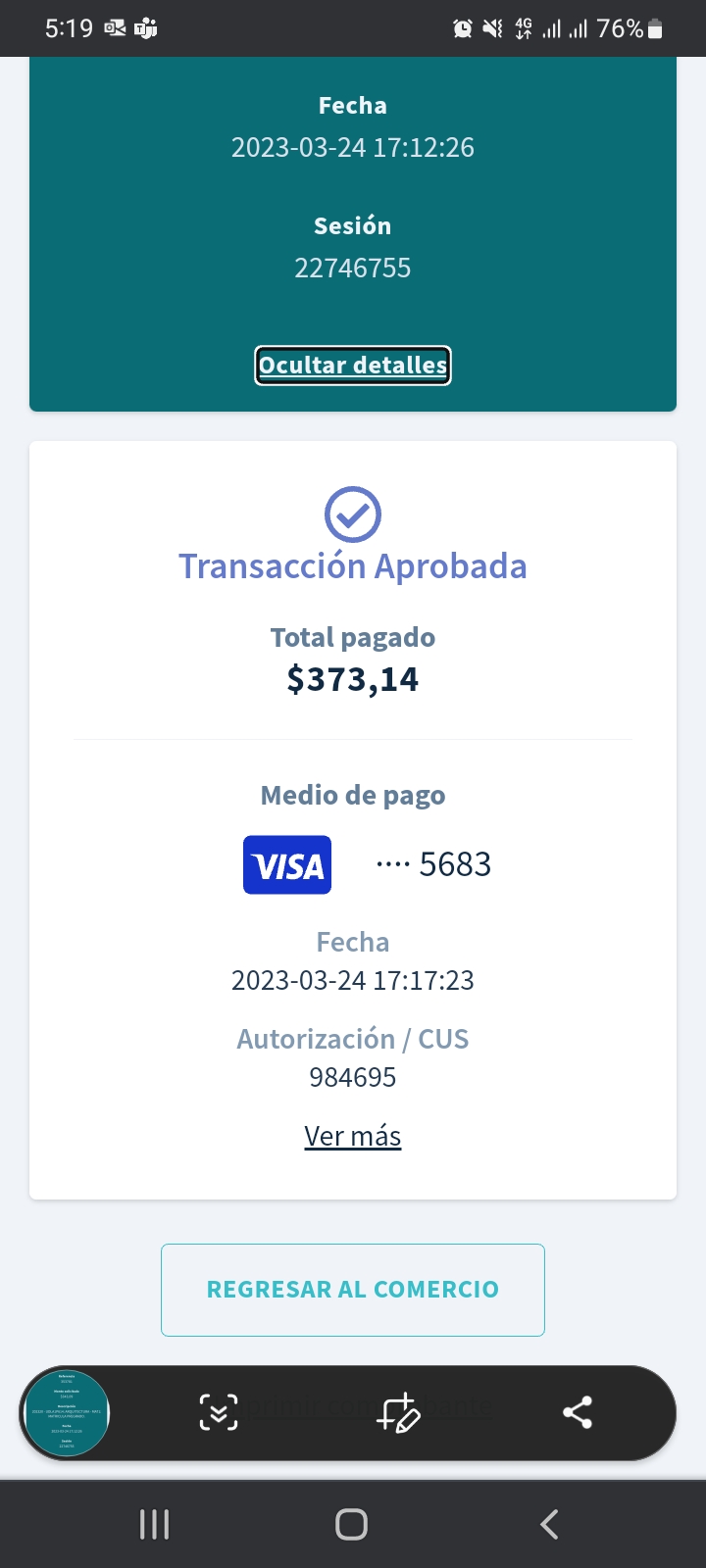Tap the Ocultar detalles link
This screenshot has height=1568, width=706.
click(353, 366)
